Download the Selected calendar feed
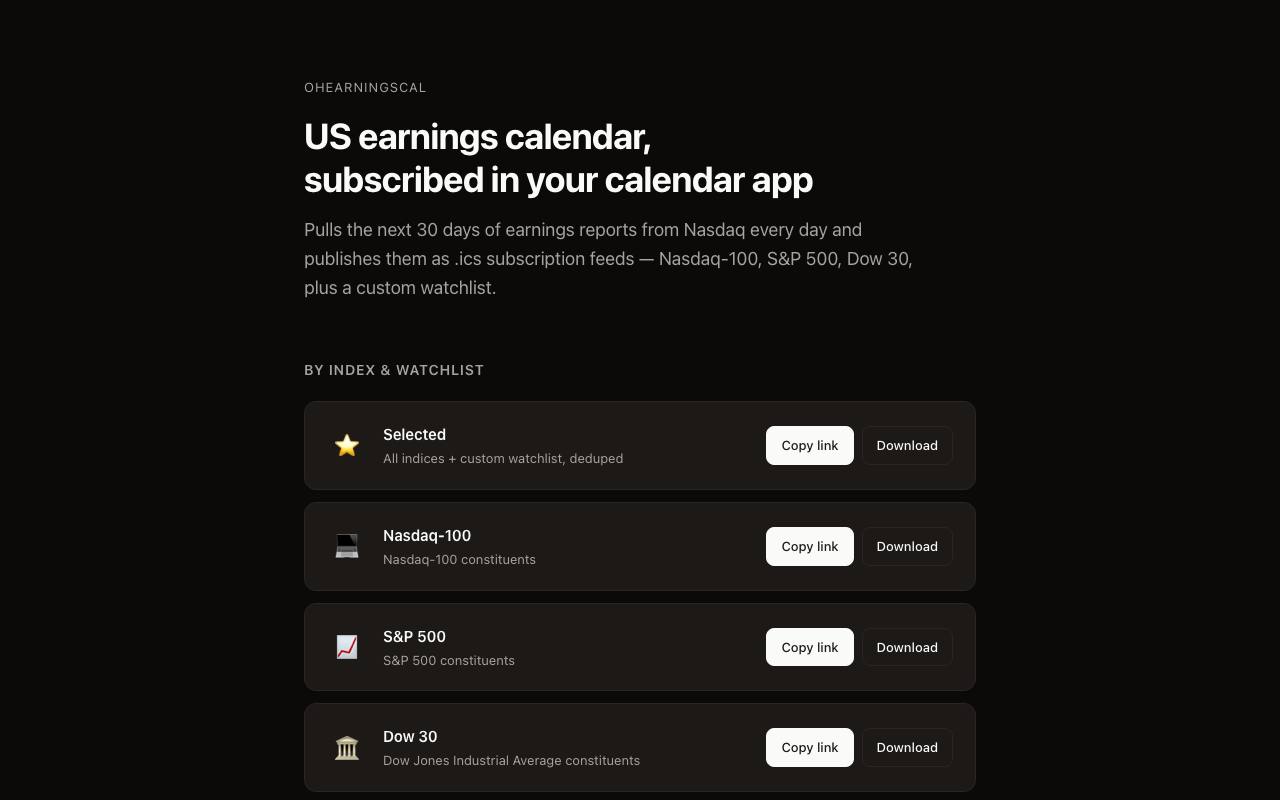This screenshot has width=1280, height=800. point(907,445)
